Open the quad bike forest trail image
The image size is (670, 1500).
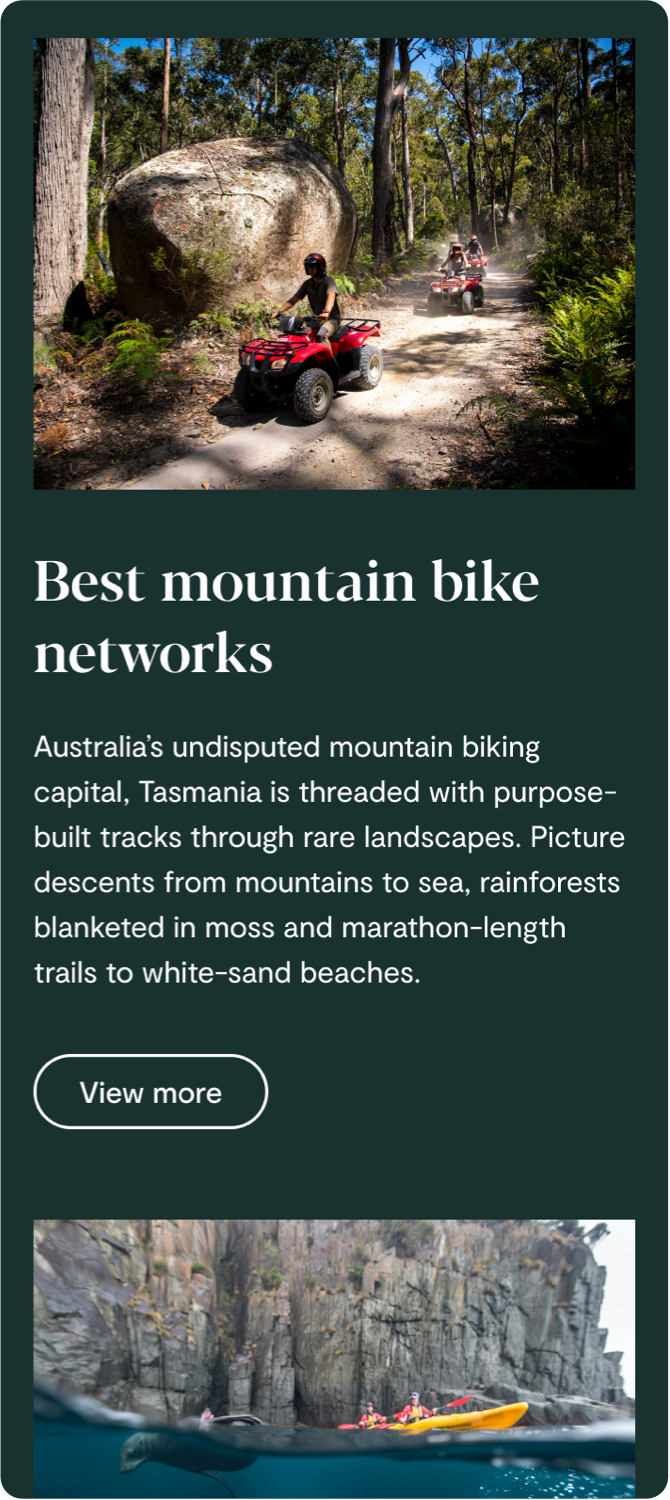point(334,264)
